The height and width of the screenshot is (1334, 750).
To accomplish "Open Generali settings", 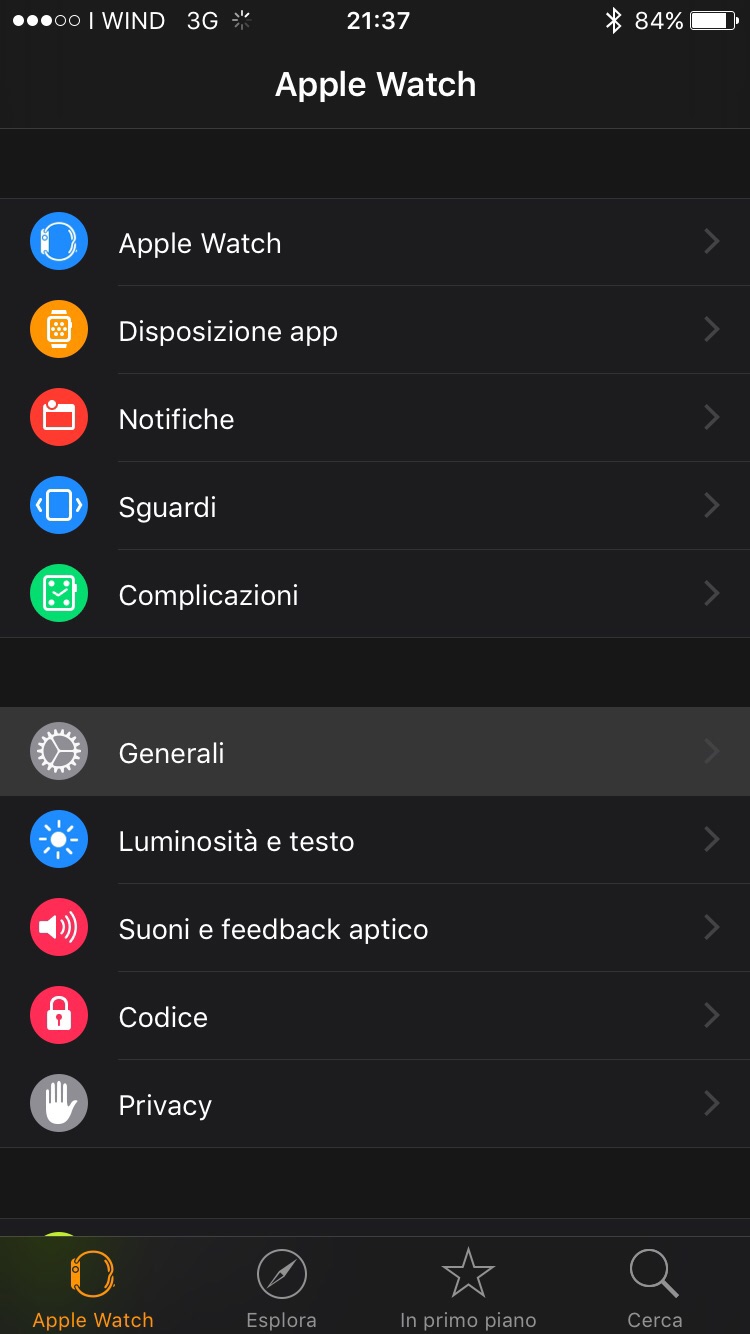I will (x=375, y=752).
